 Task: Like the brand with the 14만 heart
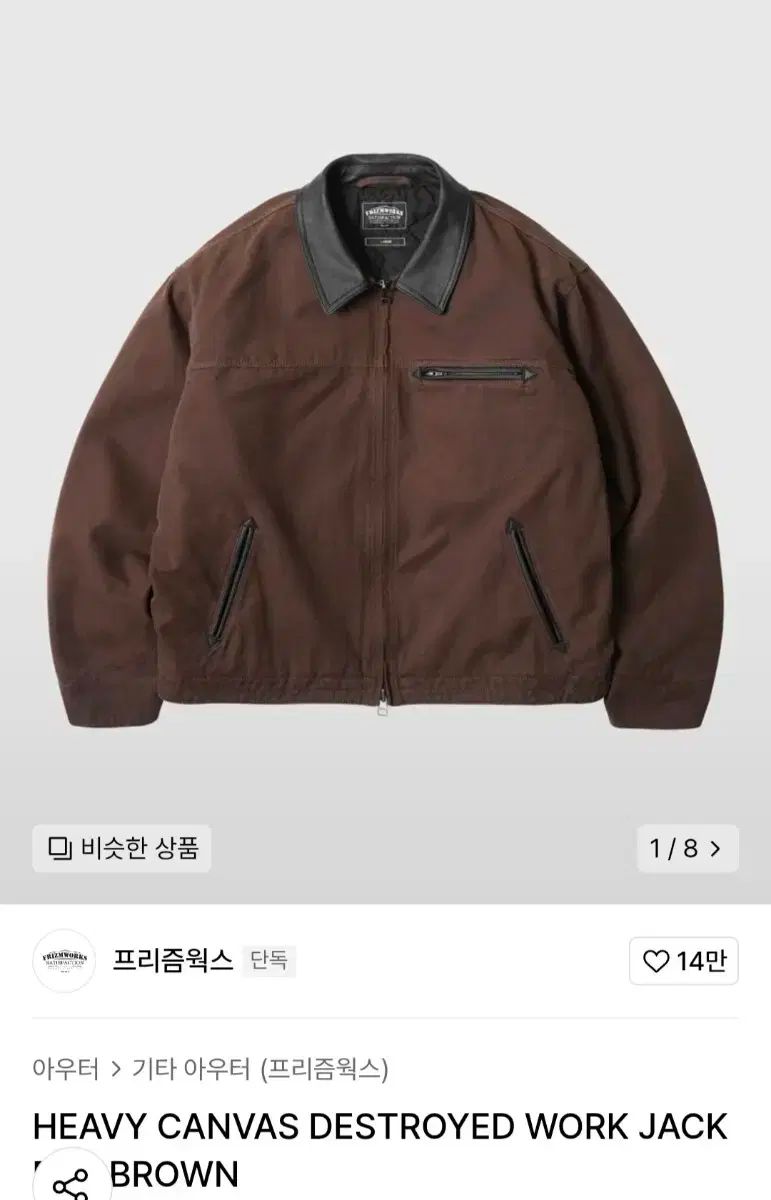684,961
